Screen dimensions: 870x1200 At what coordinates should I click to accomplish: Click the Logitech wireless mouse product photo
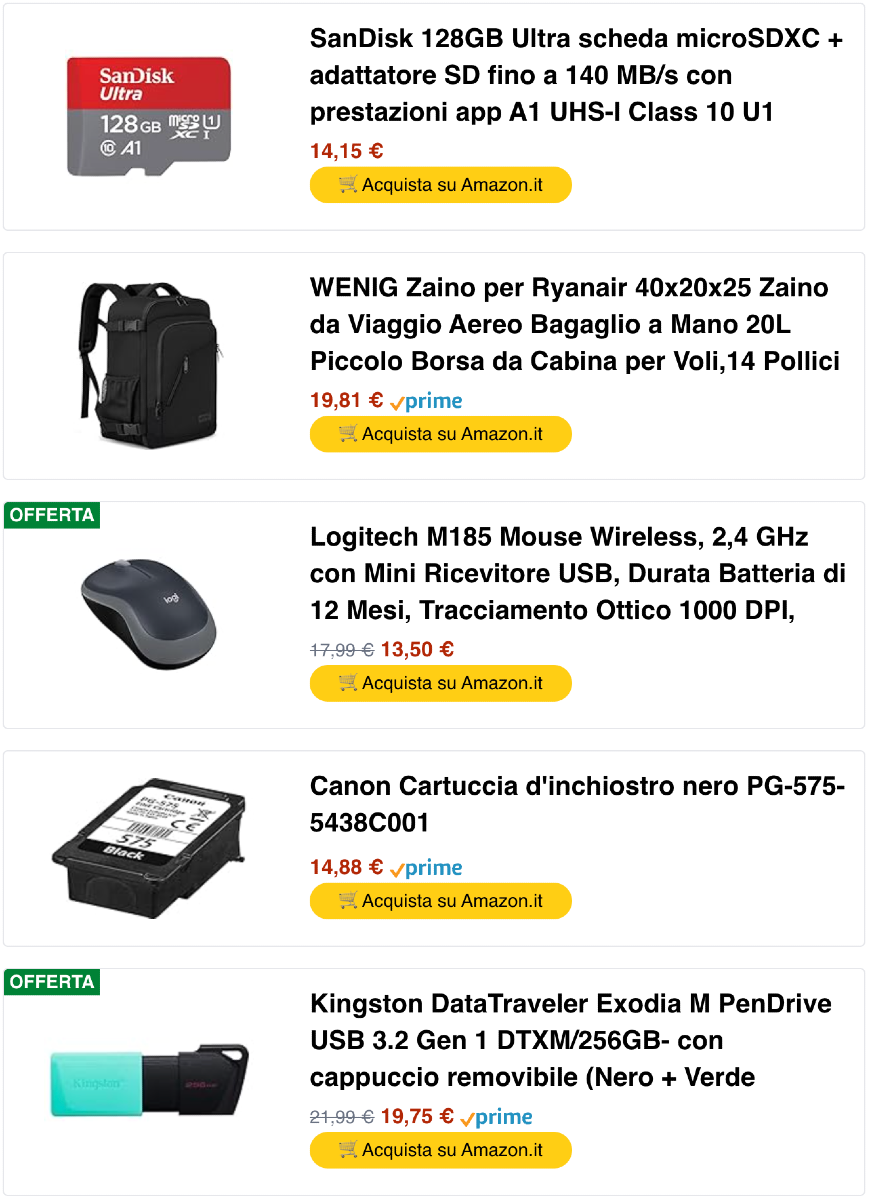click(x=150, y=608)
